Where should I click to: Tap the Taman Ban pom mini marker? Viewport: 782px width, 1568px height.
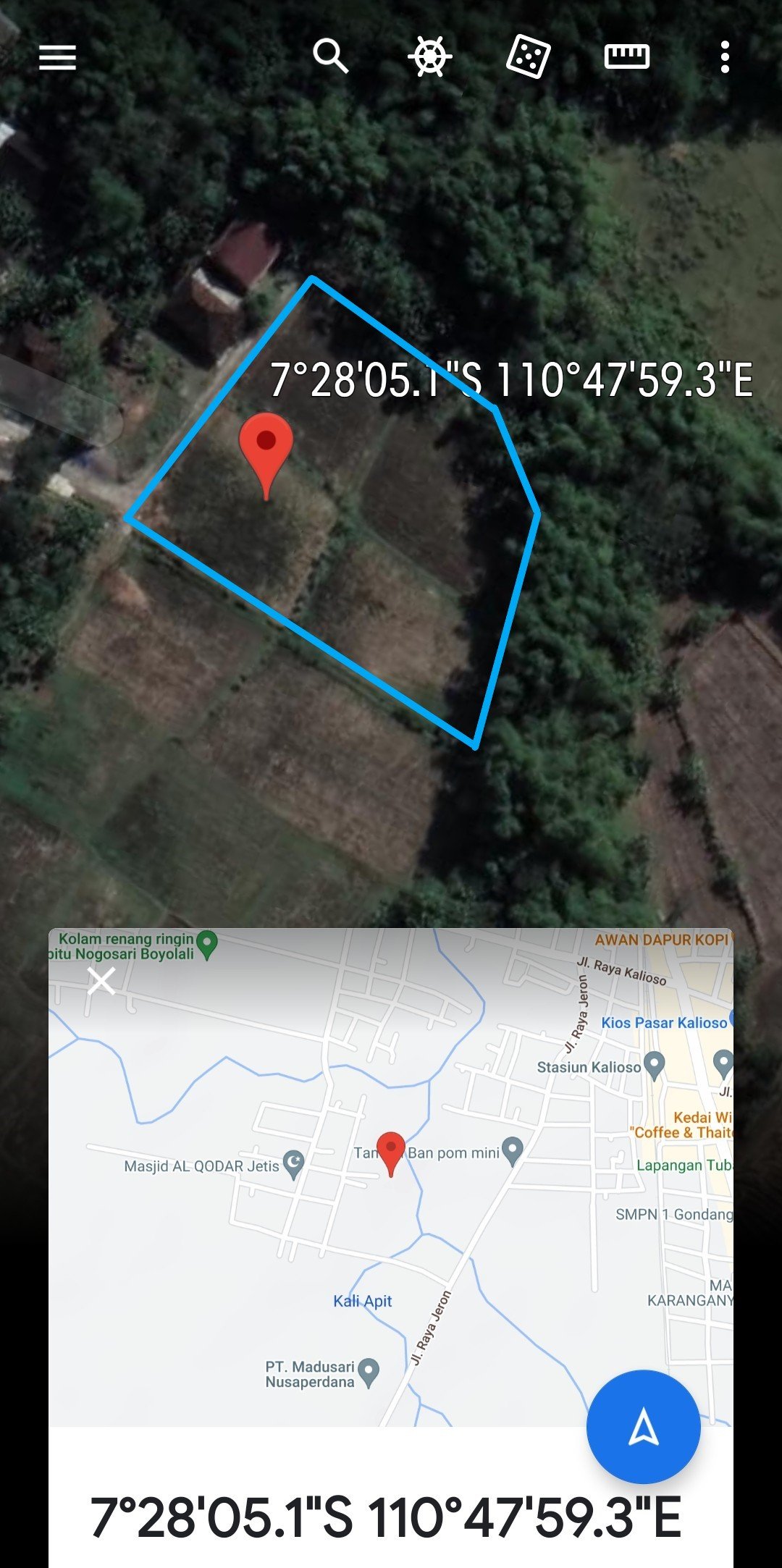pyautogui.click(x=511, y=1149)
